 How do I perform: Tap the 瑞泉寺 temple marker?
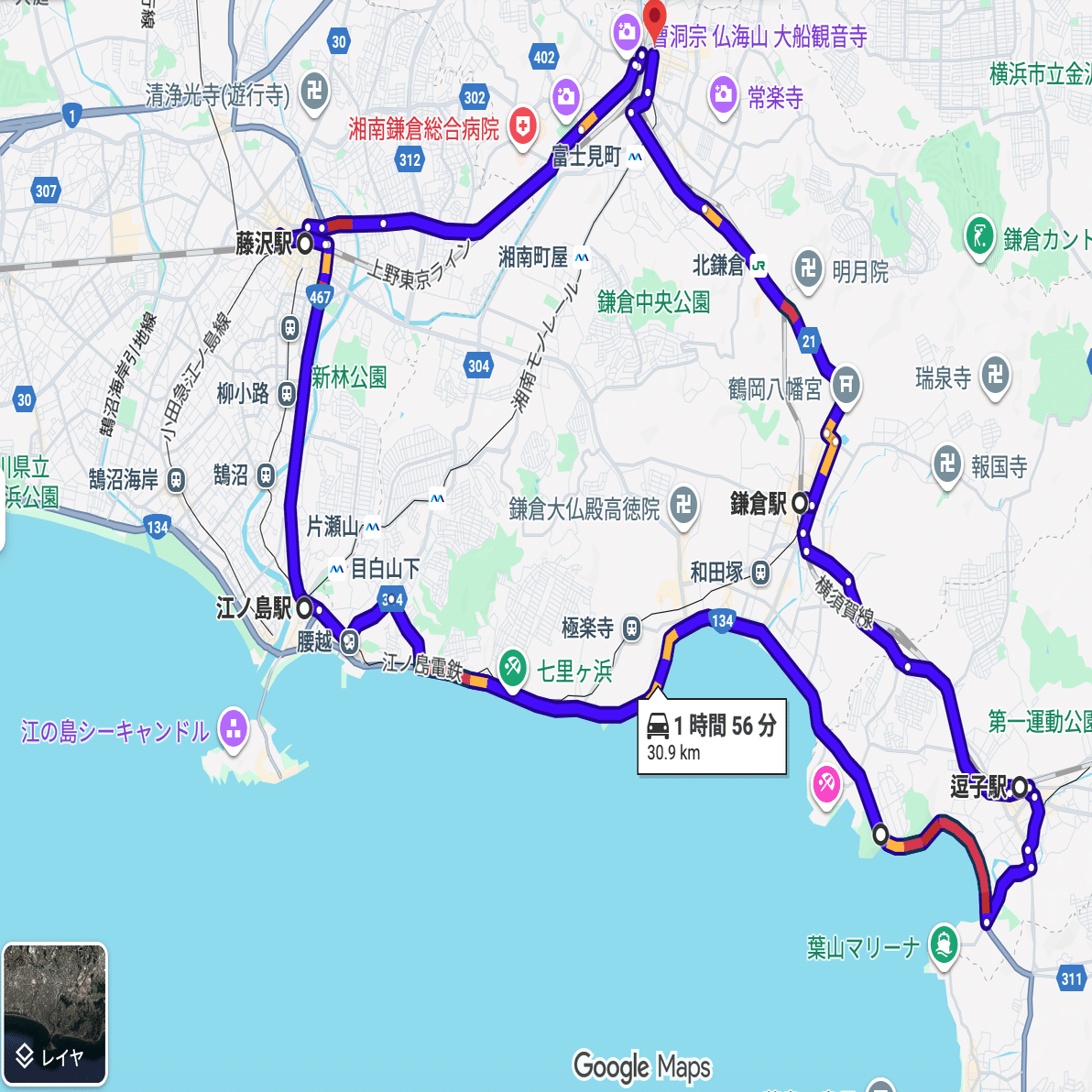[995, 374]
